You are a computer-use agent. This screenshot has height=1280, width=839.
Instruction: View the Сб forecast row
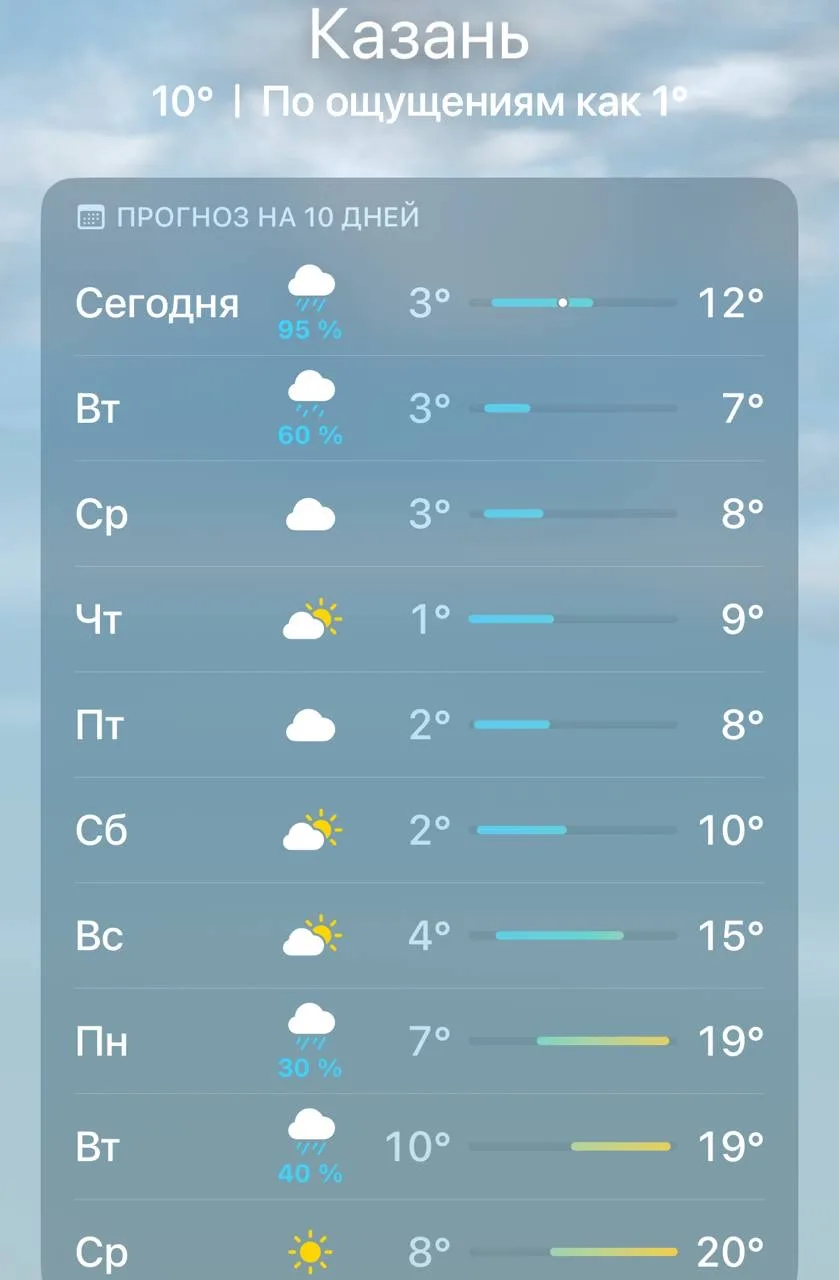pos(419,831)
